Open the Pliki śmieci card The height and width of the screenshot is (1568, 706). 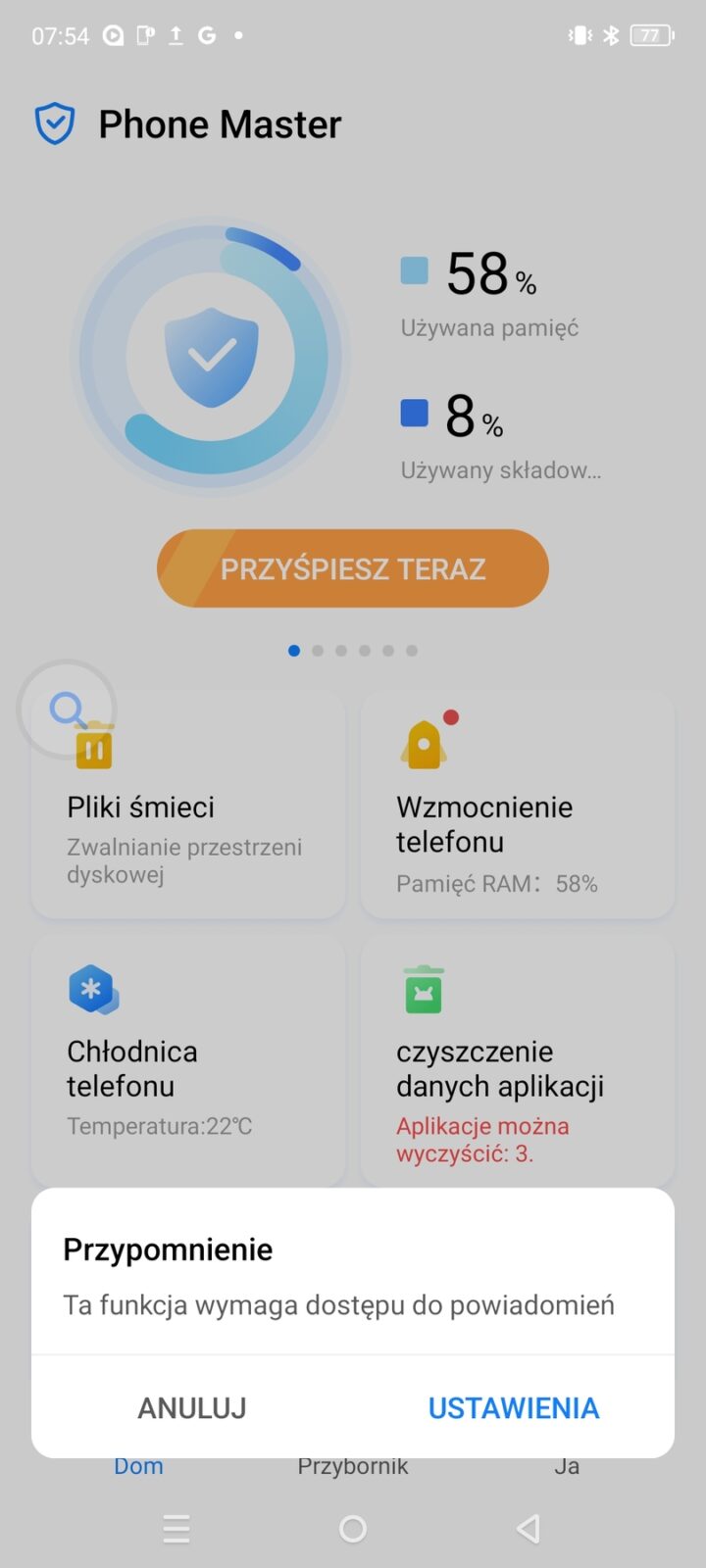188,806
